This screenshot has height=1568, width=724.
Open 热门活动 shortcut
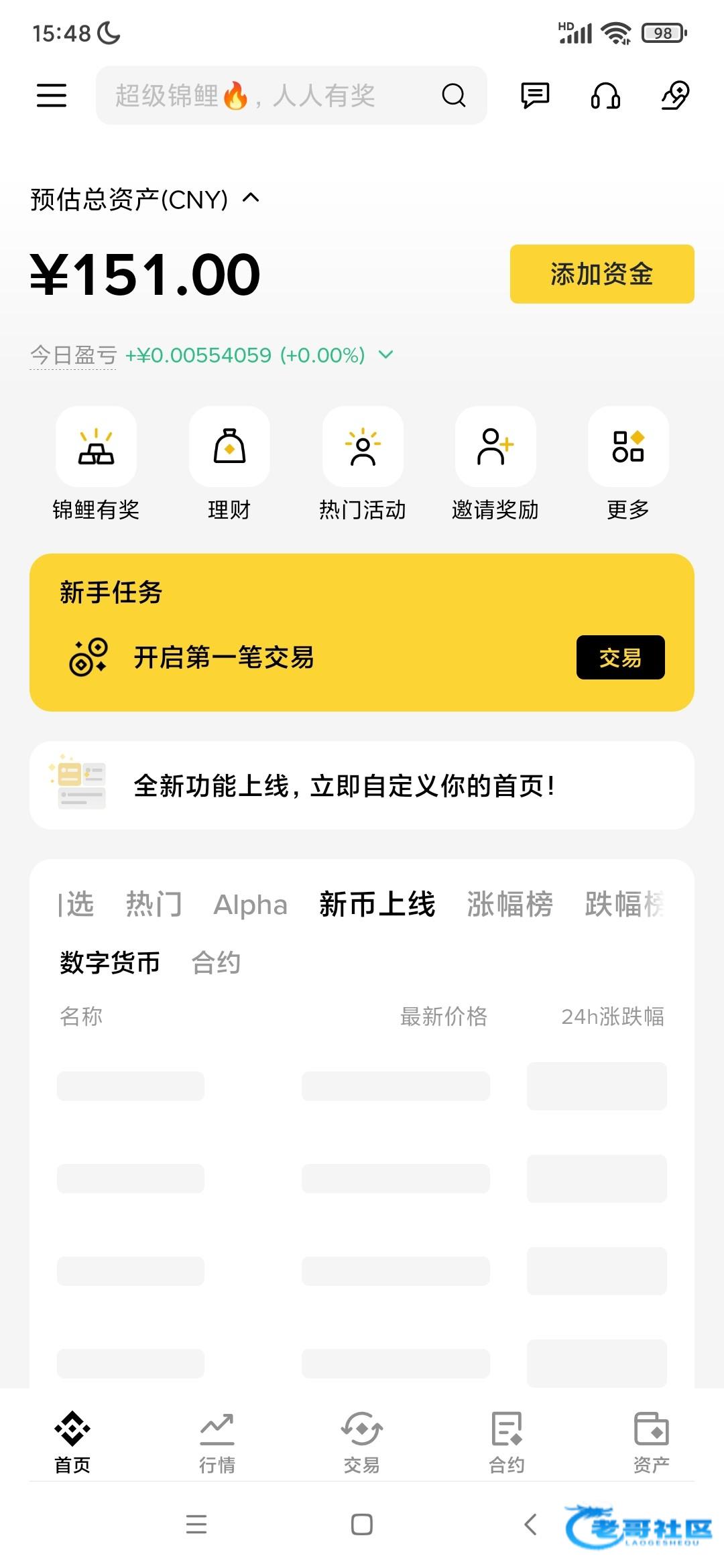click(x=363, y=448)
